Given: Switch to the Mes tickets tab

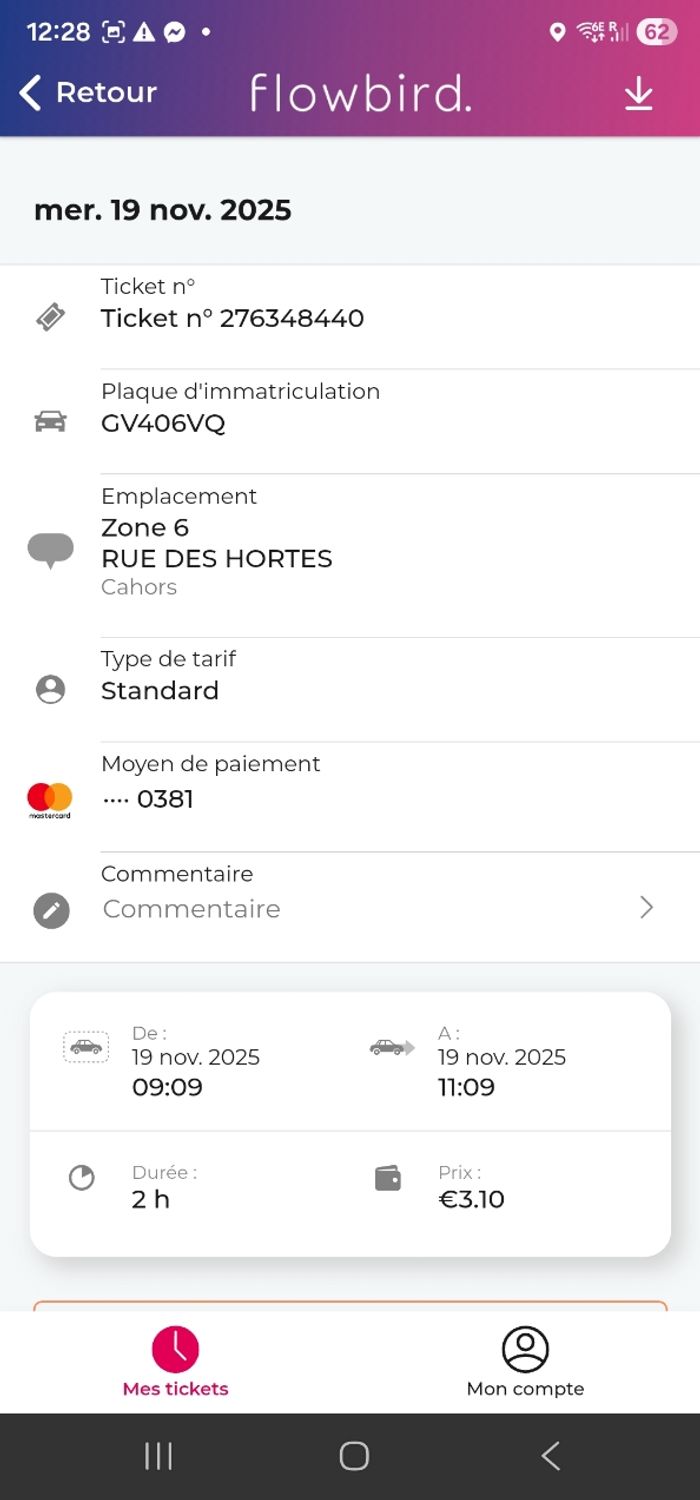Looking at the screenshot, I should point(176,1361).
